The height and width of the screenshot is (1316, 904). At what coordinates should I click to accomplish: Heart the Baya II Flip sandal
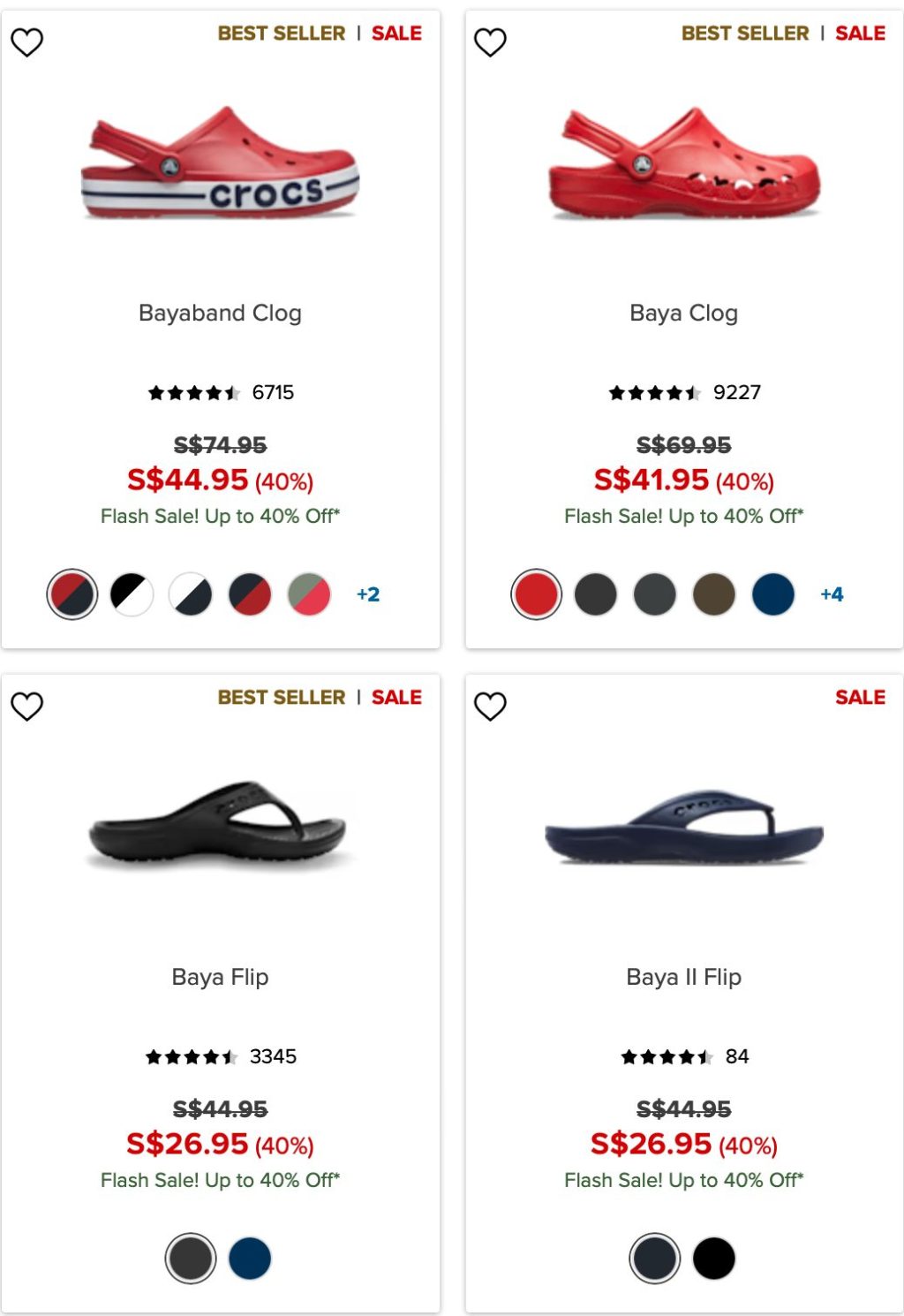[x=490, y=706]
